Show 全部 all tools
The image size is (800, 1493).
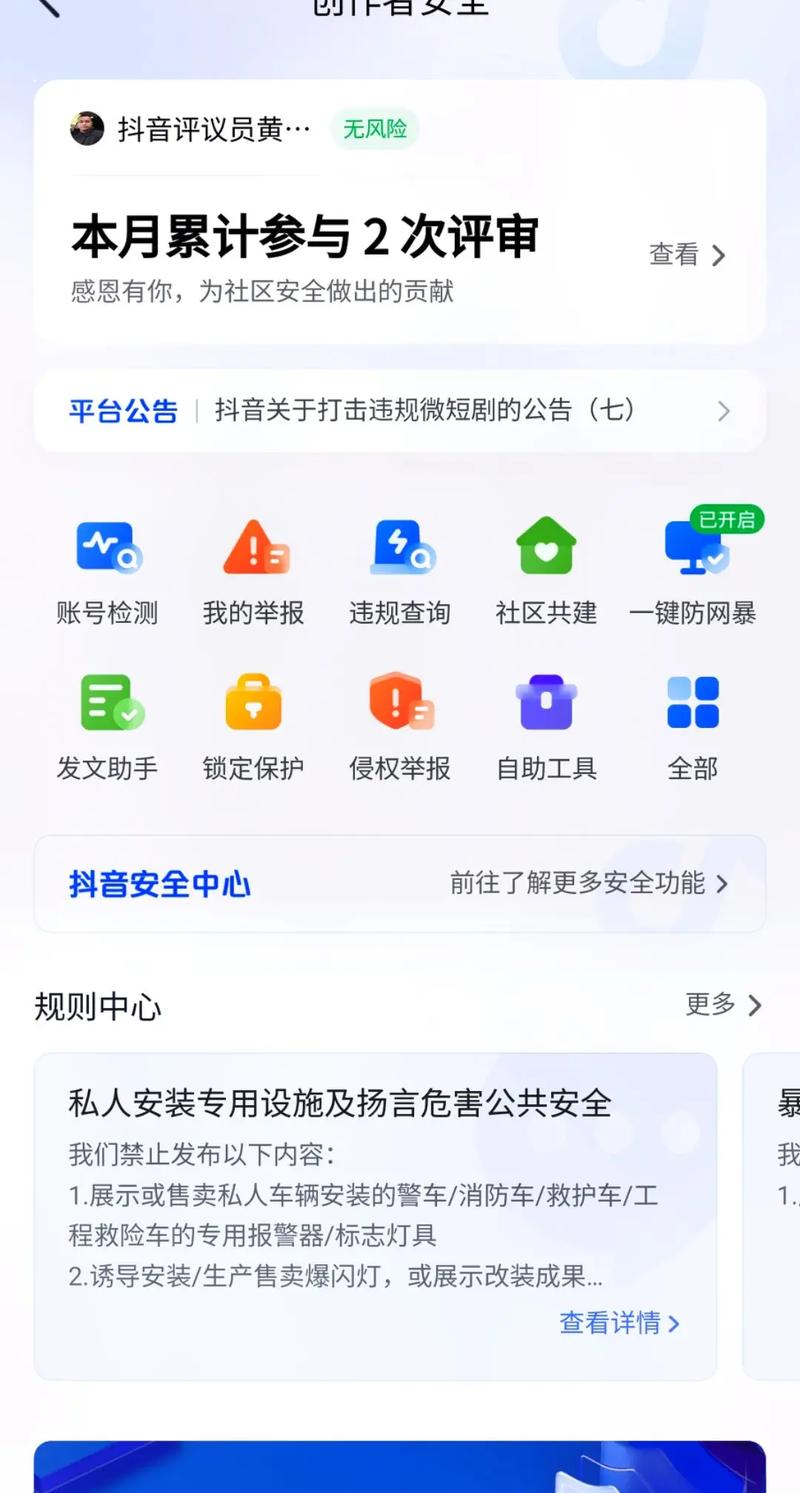tap(693, 726)
